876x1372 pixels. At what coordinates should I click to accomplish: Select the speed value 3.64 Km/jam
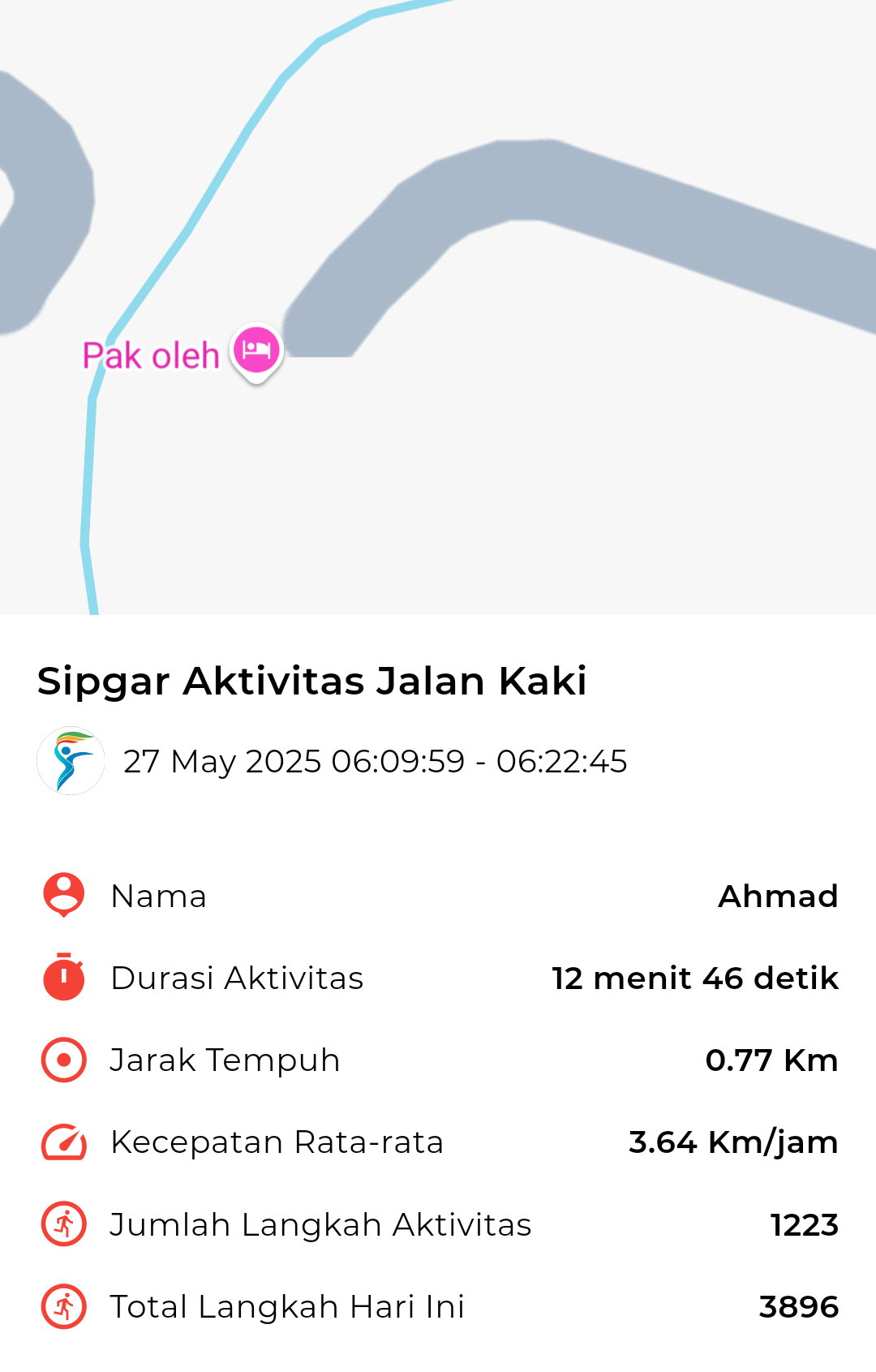[732, 1142]
